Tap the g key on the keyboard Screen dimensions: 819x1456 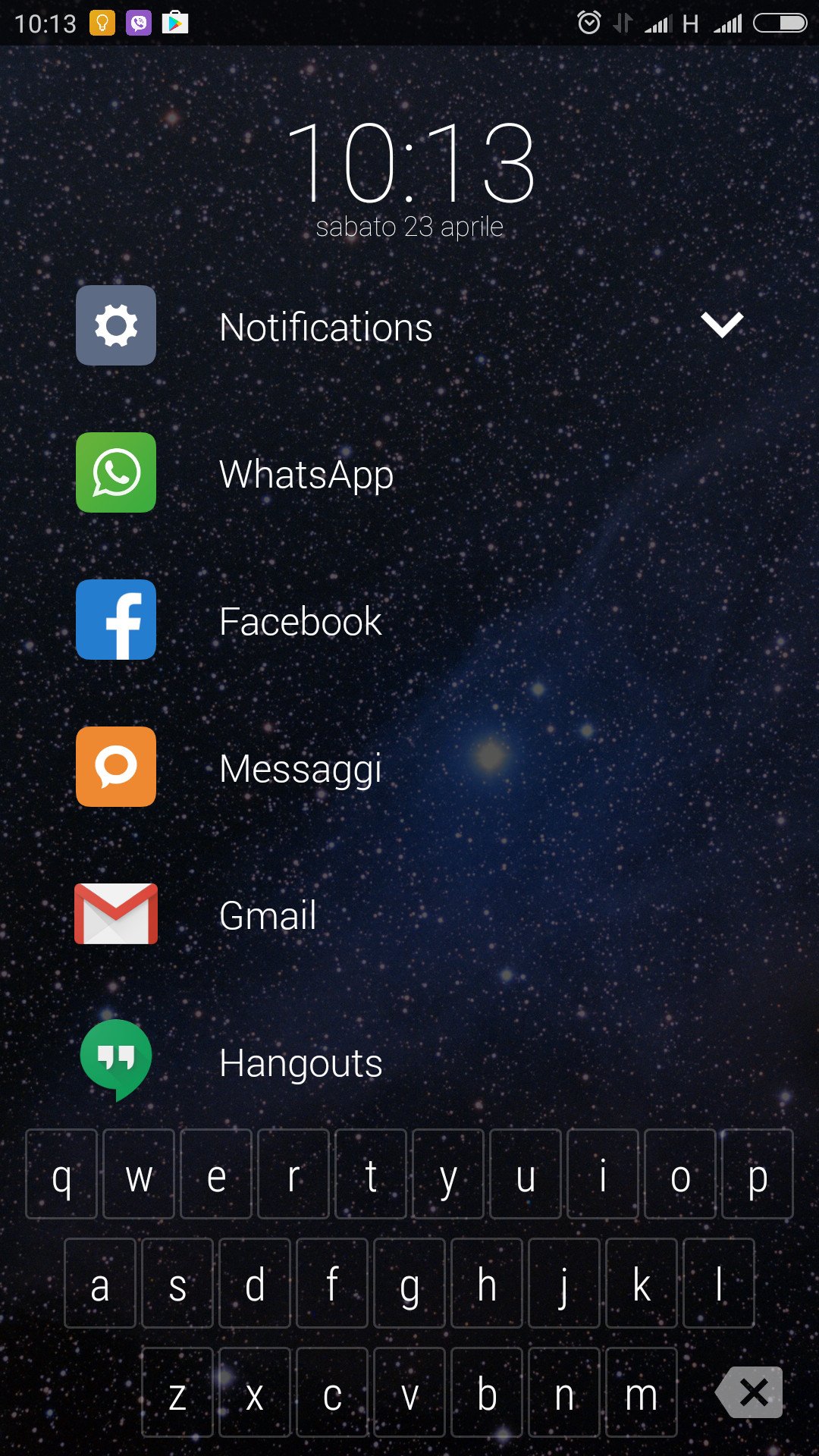pyautogui.click(x=409, y=1283)
